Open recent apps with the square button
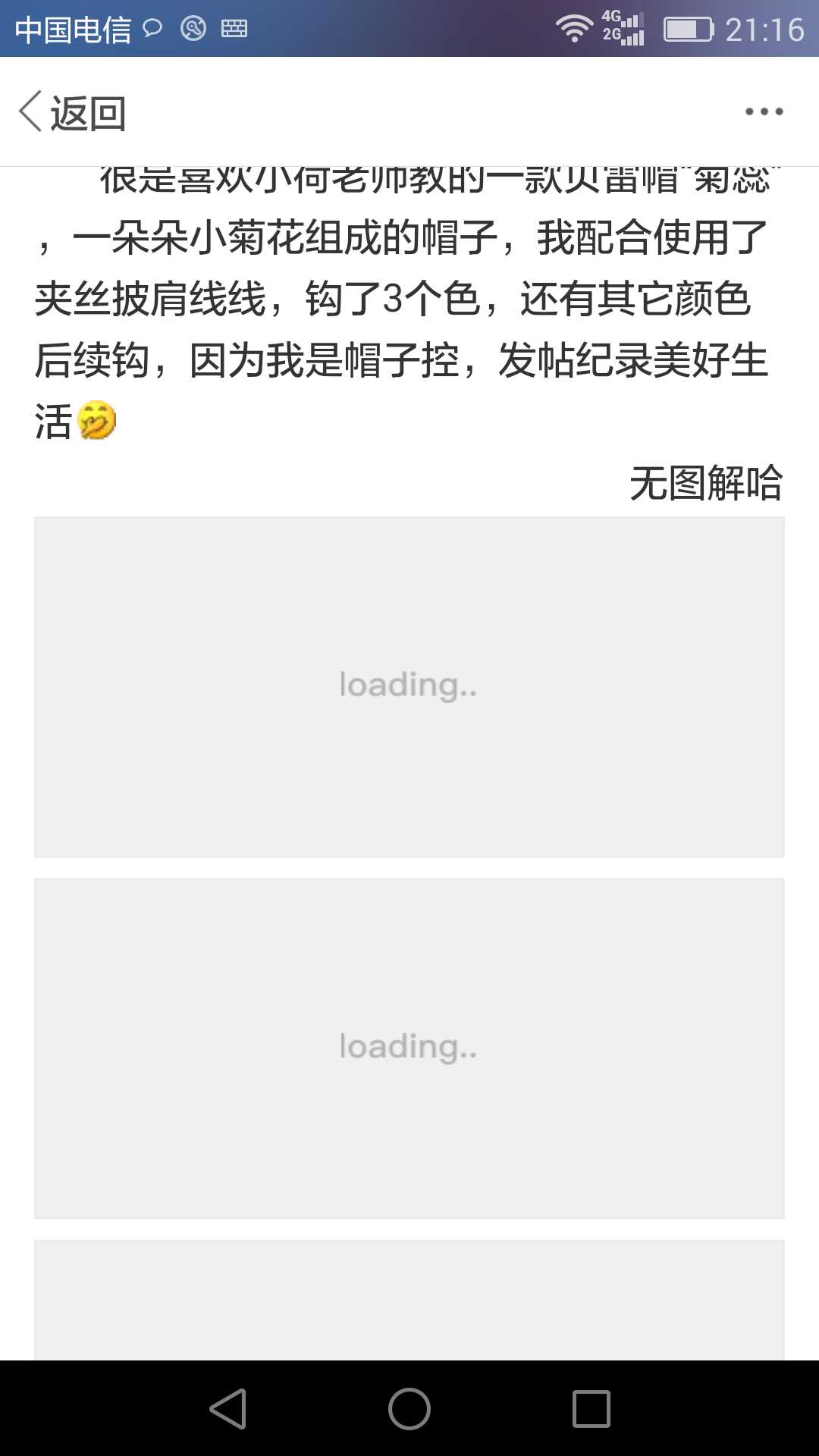Viewport: 819px width, 1456px height. 591,1409
